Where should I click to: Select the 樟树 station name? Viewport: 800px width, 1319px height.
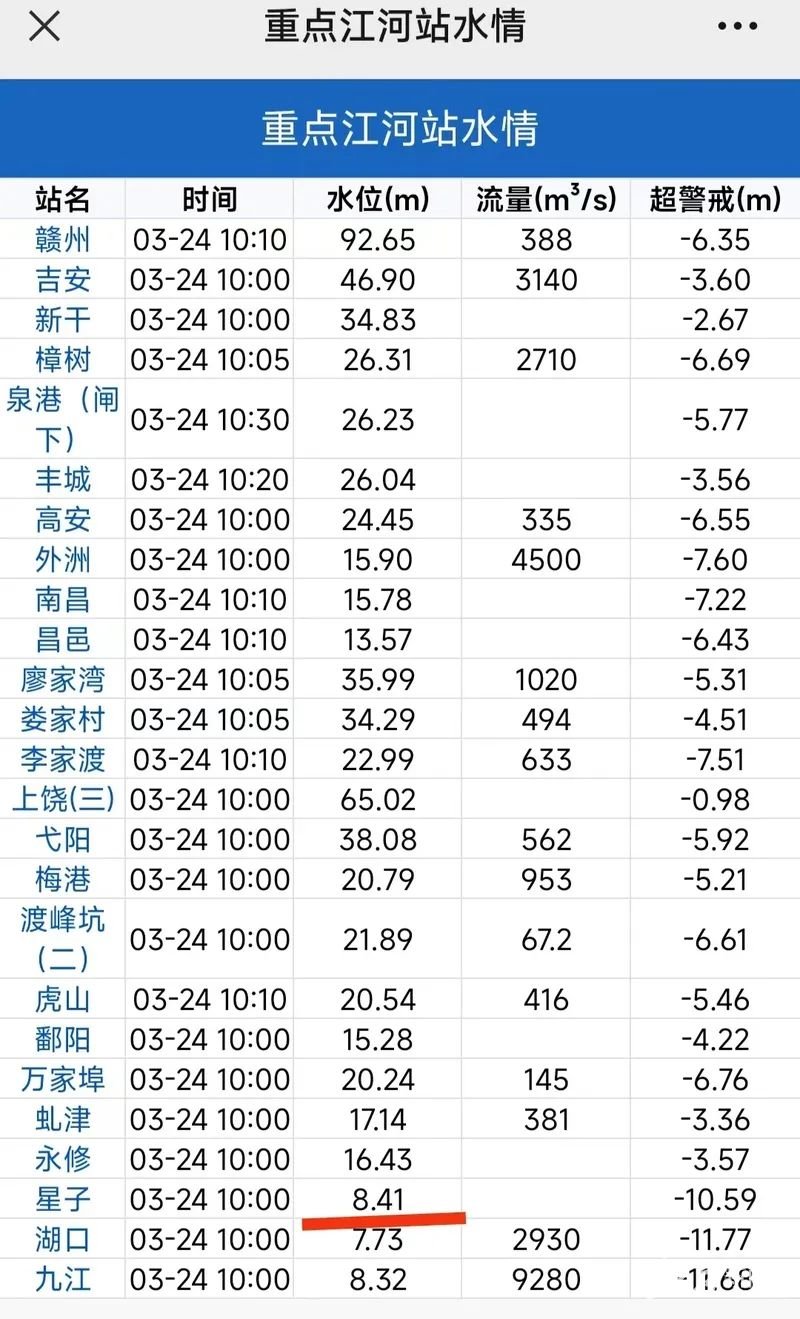click(62, 360)
